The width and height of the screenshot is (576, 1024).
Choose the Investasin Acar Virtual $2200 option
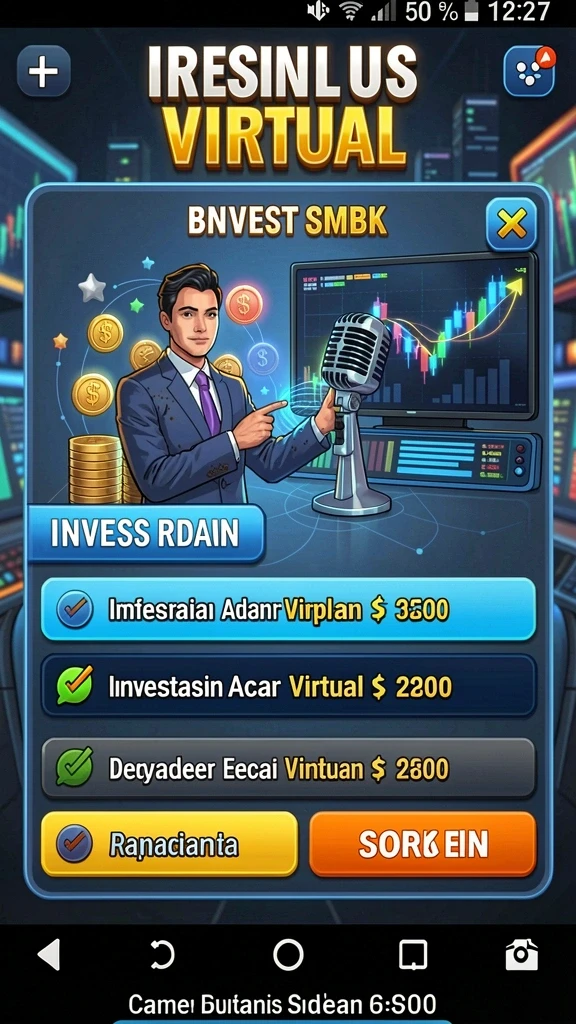(288, 686)
